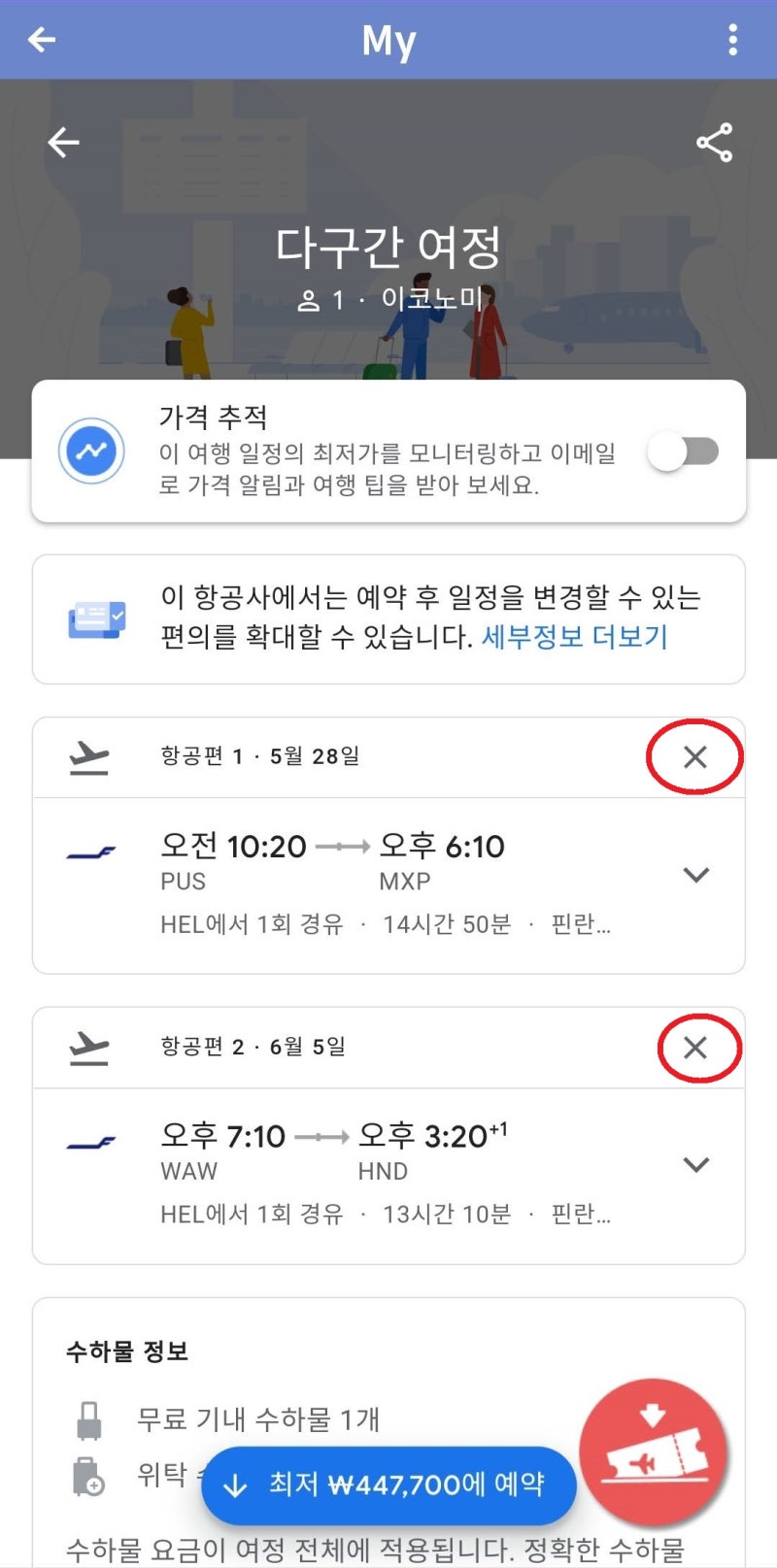Open the three-dot overflow menu
Image resolution: width=777 pixels, height=1568 pixels.
(732, 40)
